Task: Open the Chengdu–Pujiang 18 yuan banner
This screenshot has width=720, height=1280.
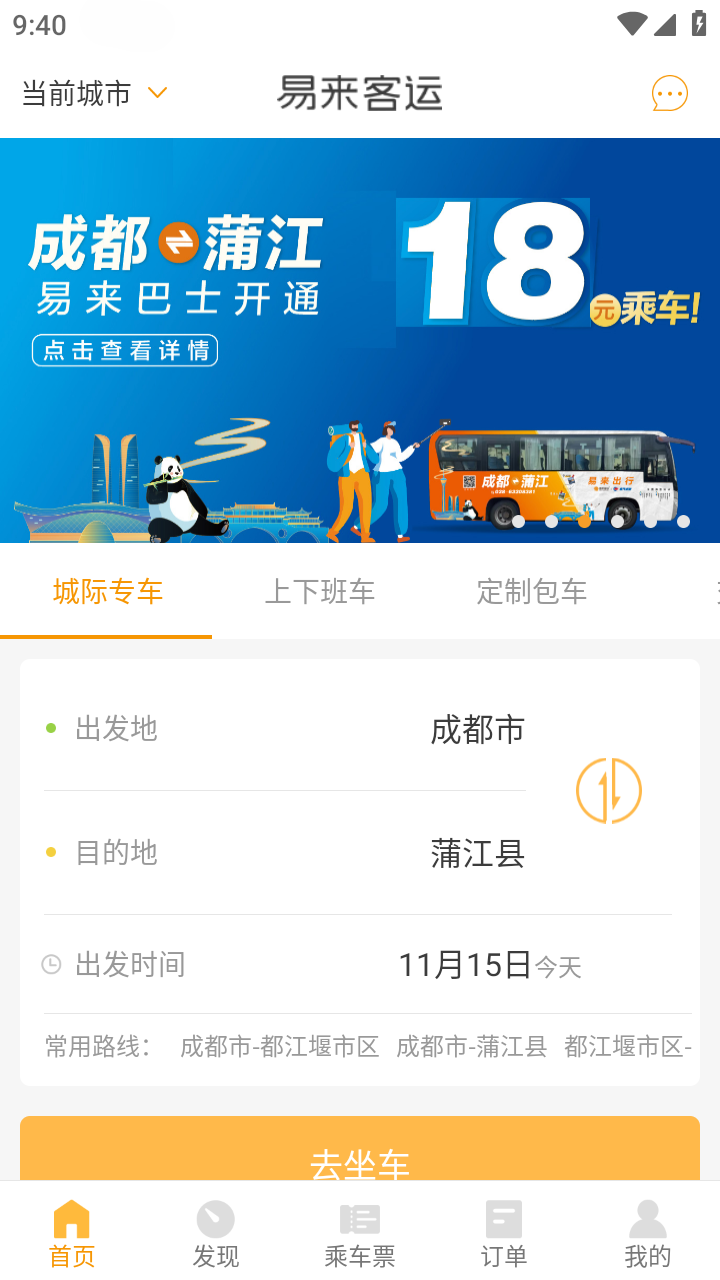Action: [360, 340]
